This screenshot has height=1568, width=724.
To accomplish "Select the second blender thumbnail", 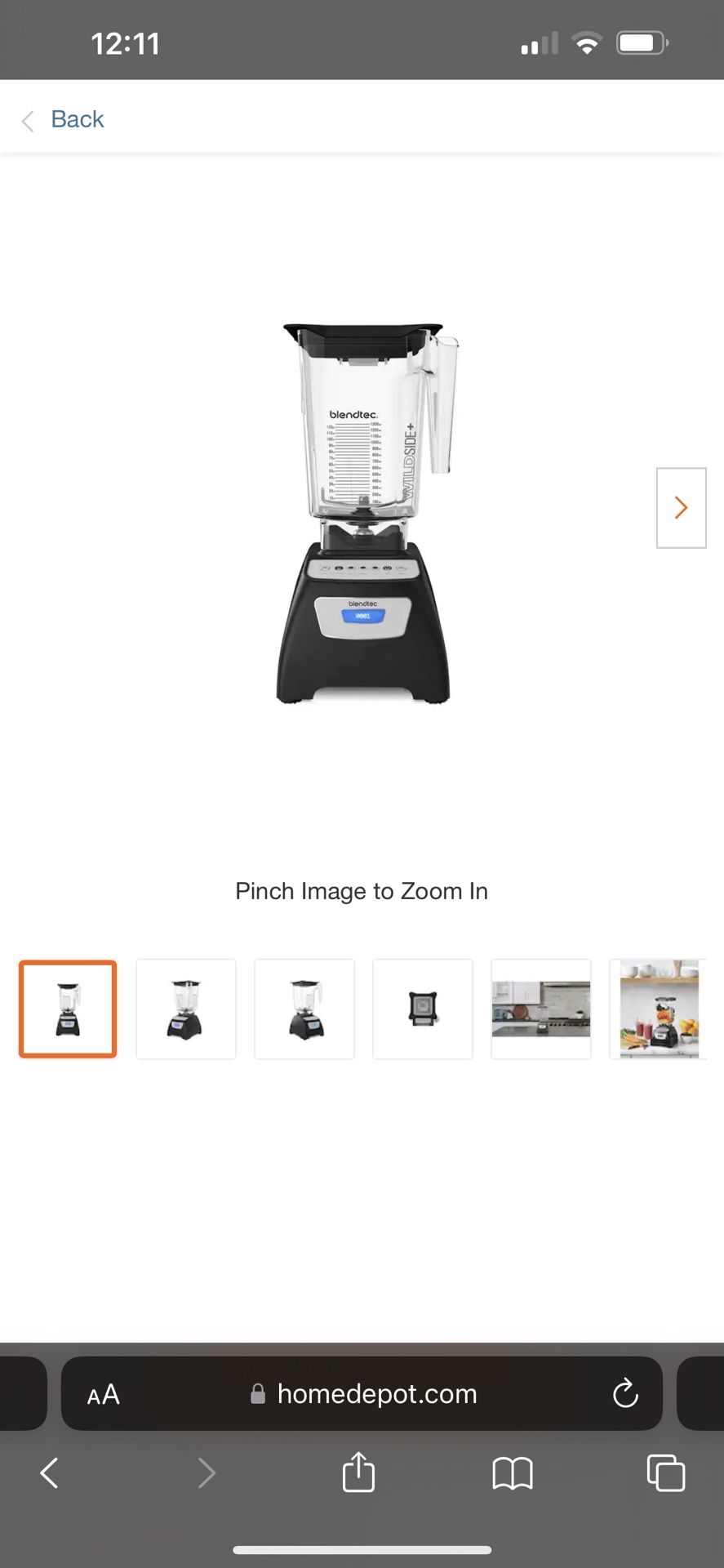I will click(186, 1009).
